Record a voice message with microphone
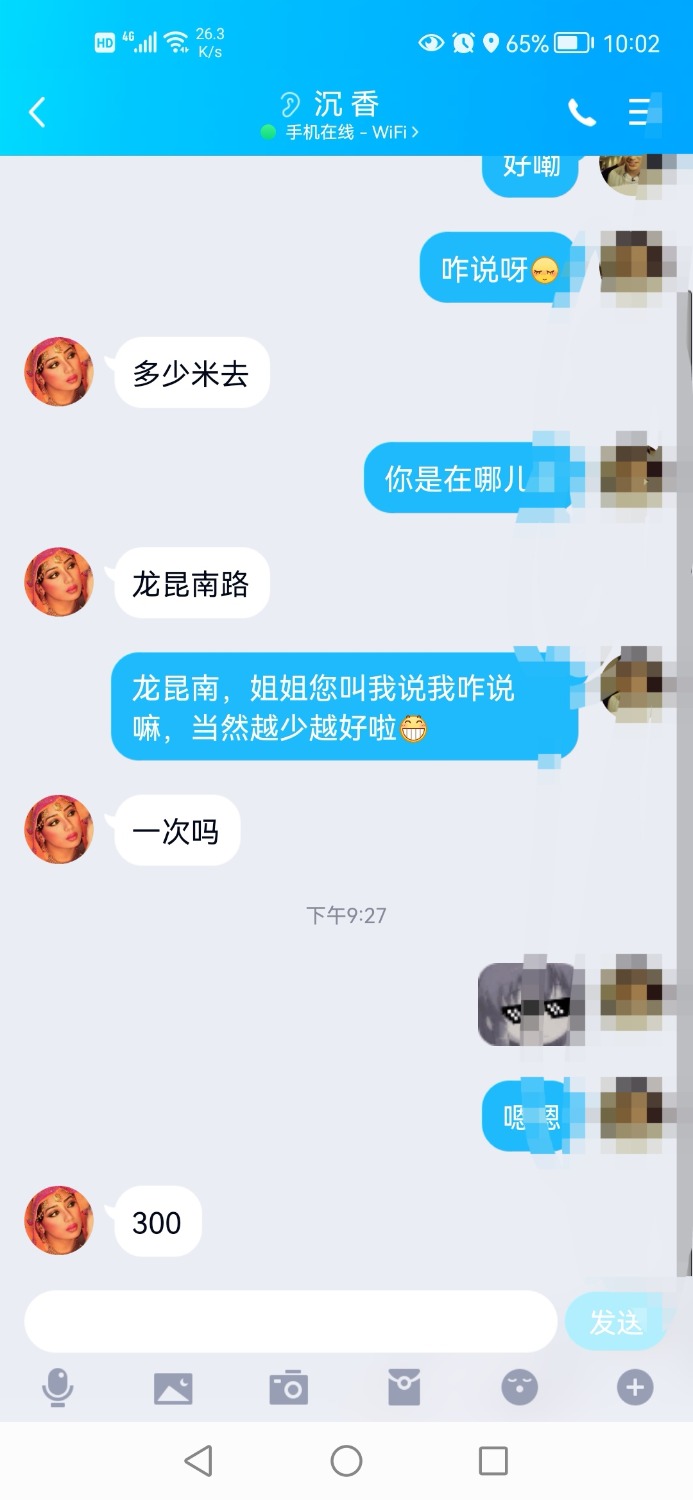693x1500 pixels. point(58,1388)
